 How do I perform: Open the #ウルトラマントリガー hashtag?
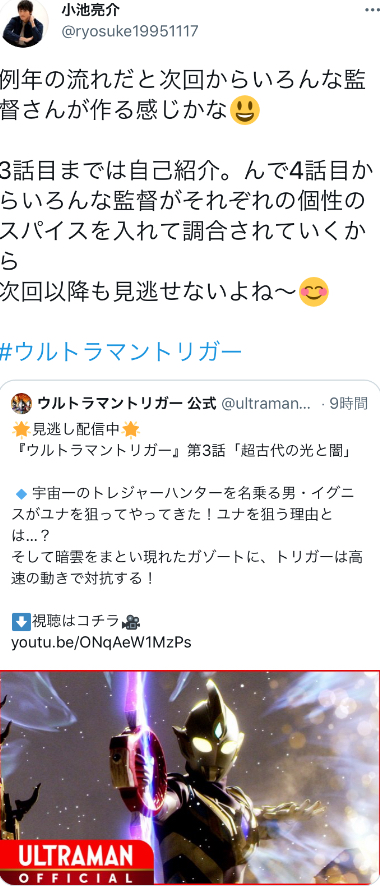[x=121, y=352]
